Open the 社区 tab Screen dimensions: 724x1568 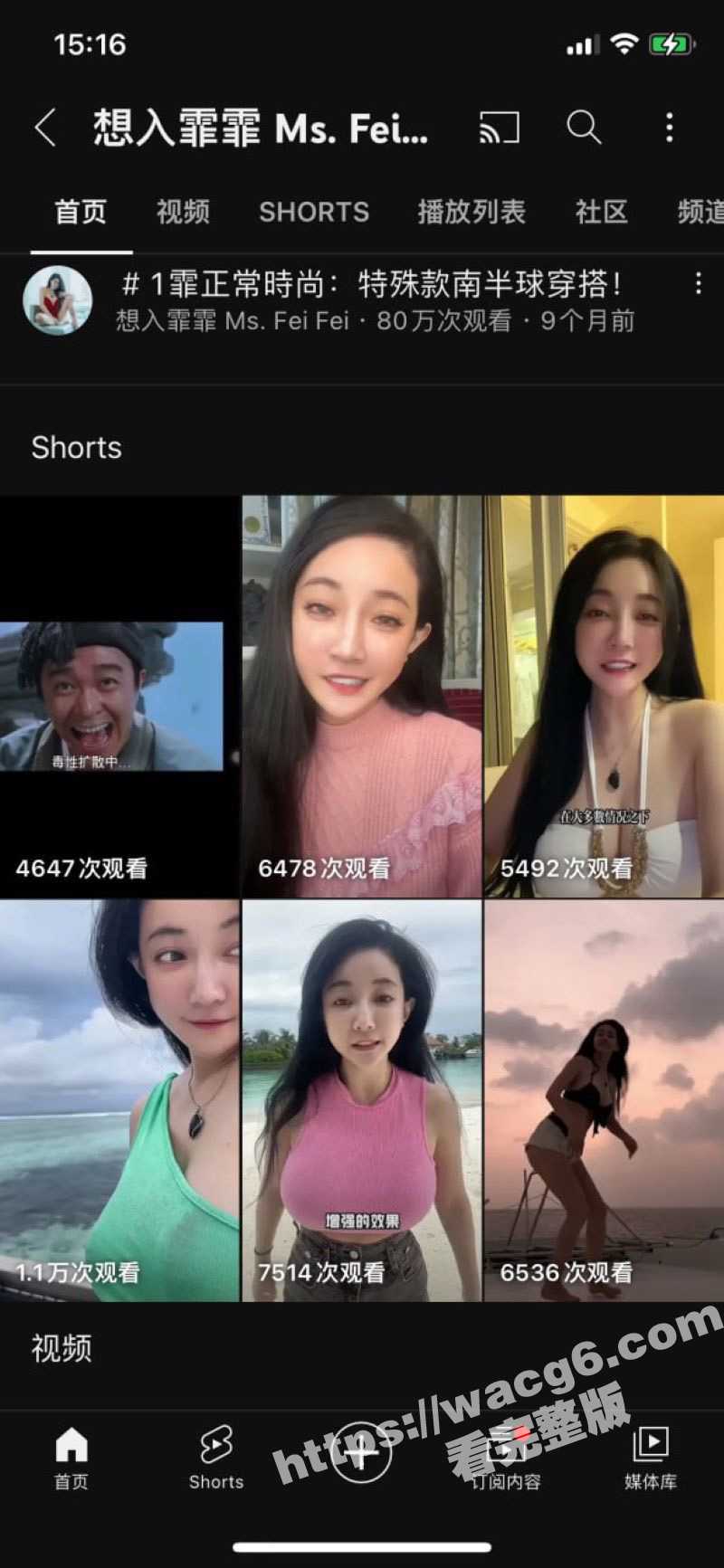pyautogui.click(x=600, y=212)
